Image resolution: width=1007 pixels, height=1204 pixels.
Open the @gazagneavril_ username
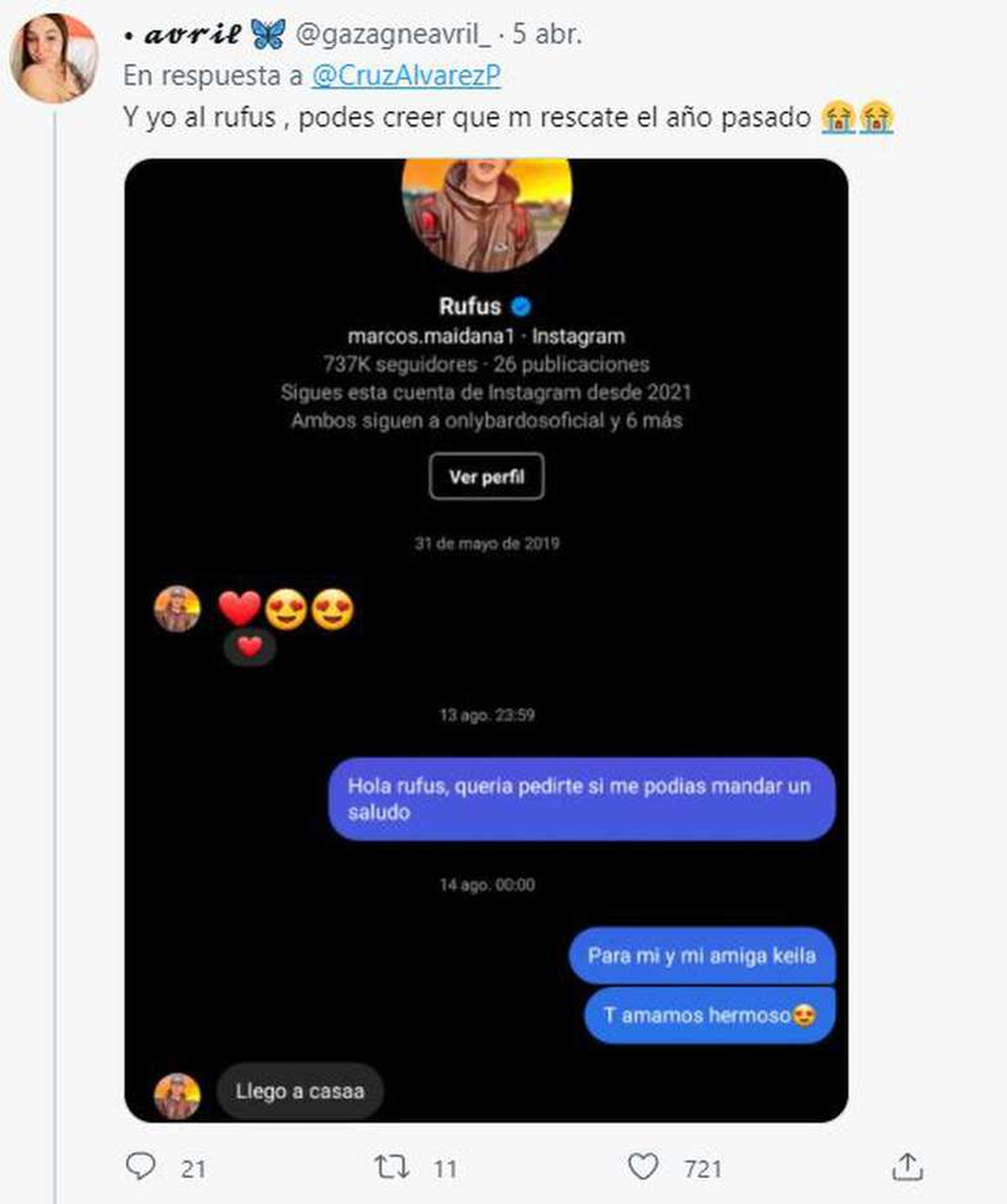click(x=393, y=34)
